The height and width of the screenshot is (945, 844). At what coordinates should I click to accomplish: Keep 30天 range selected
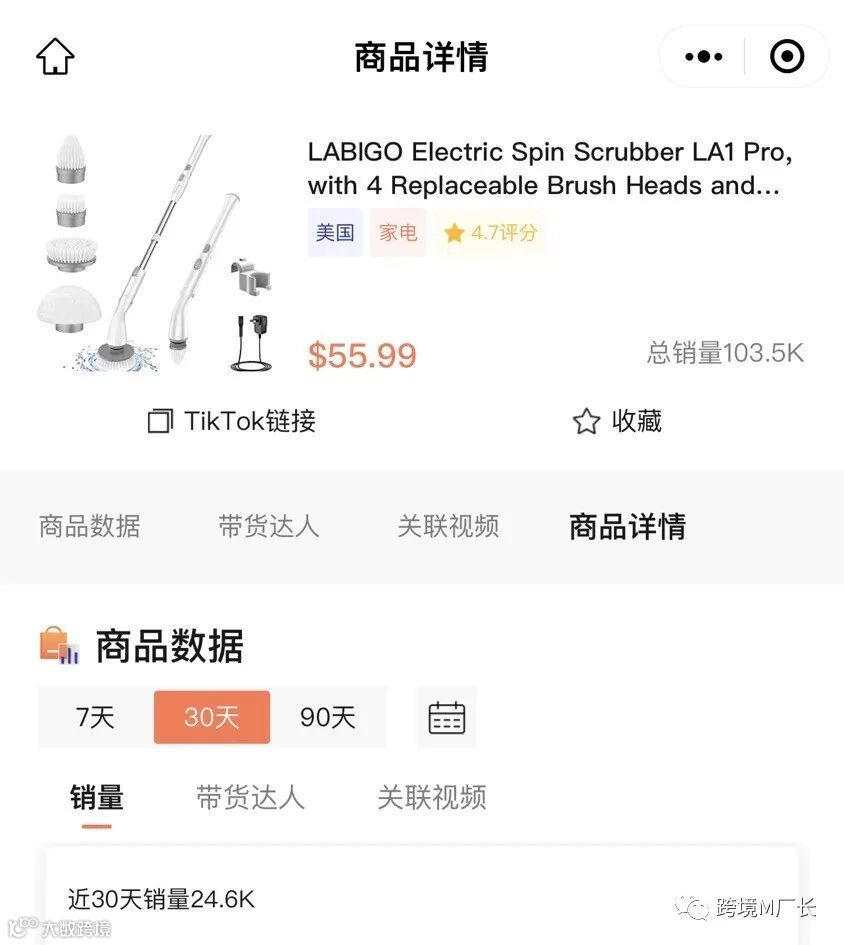click(x=210, y=717)
